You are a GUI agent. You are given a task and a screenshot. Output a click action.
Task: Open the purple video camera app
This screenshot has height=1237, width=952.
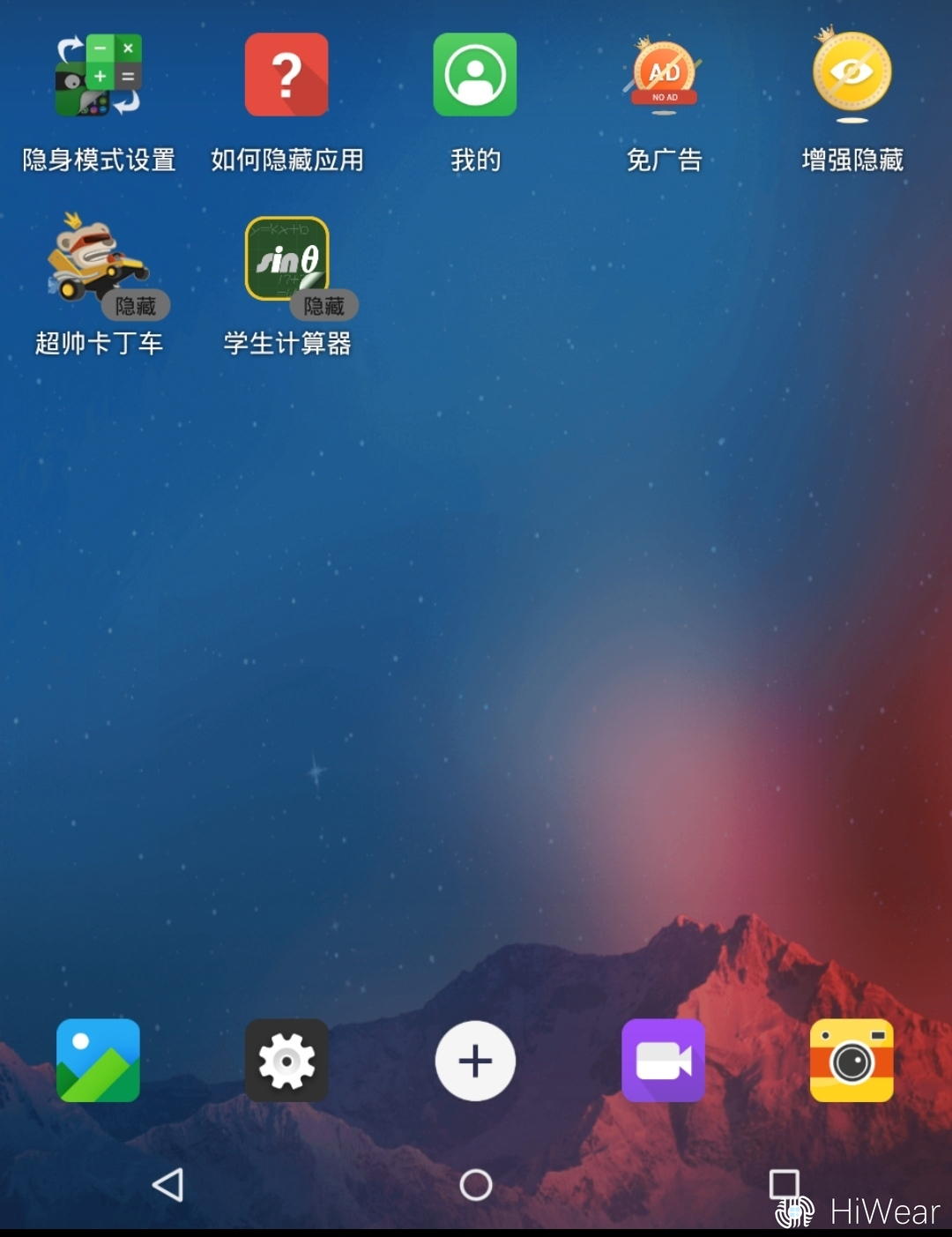(x=664, y=1061)
